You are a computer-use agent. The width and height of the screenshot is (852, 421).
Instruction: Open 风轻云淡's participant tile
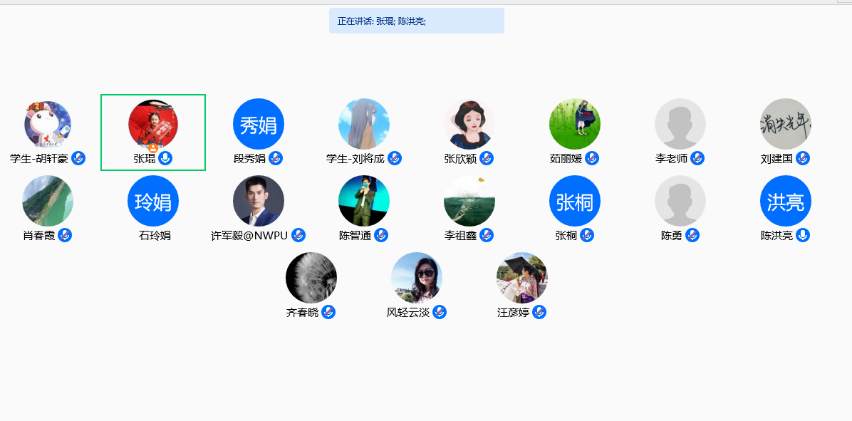pos(417,278)
